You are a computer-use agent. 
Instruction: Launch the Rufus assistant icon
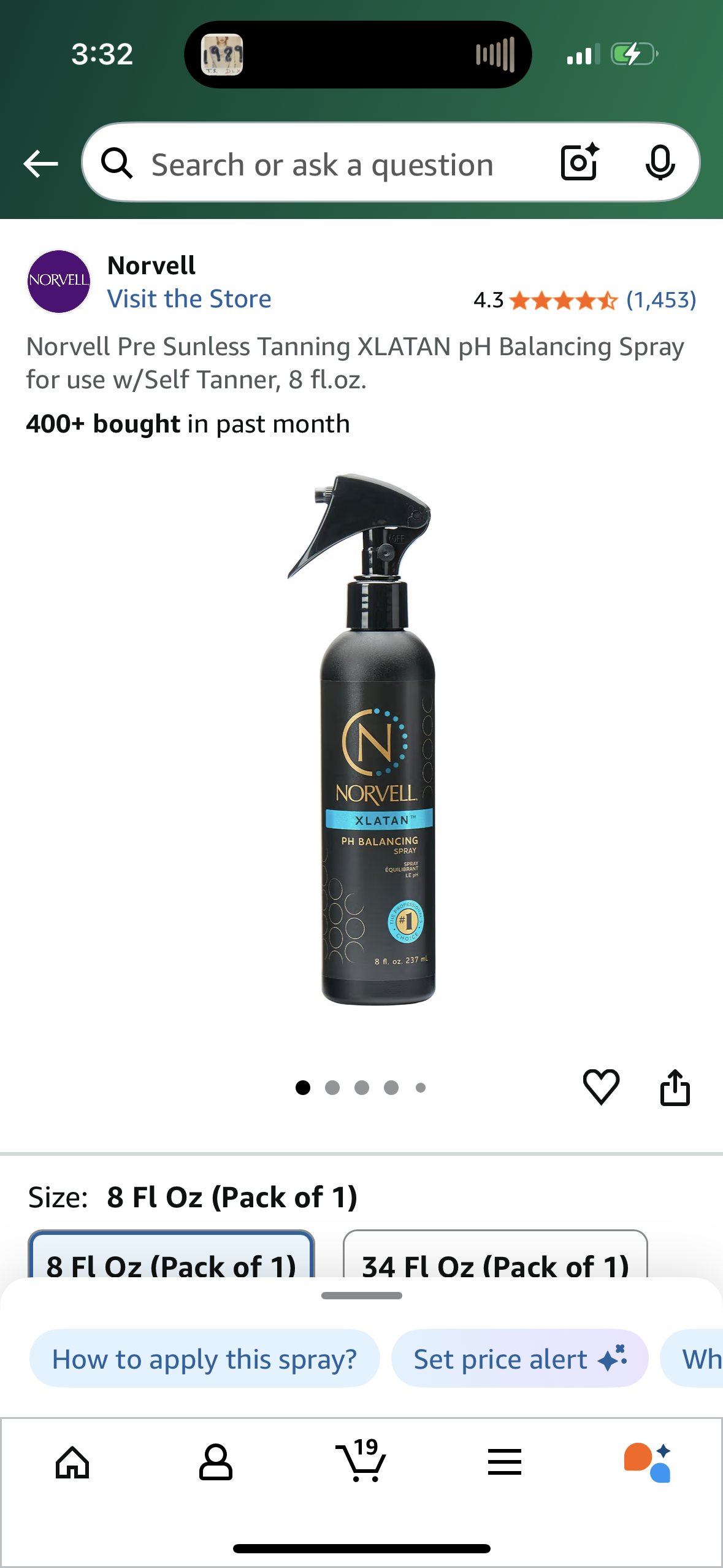650,1463
